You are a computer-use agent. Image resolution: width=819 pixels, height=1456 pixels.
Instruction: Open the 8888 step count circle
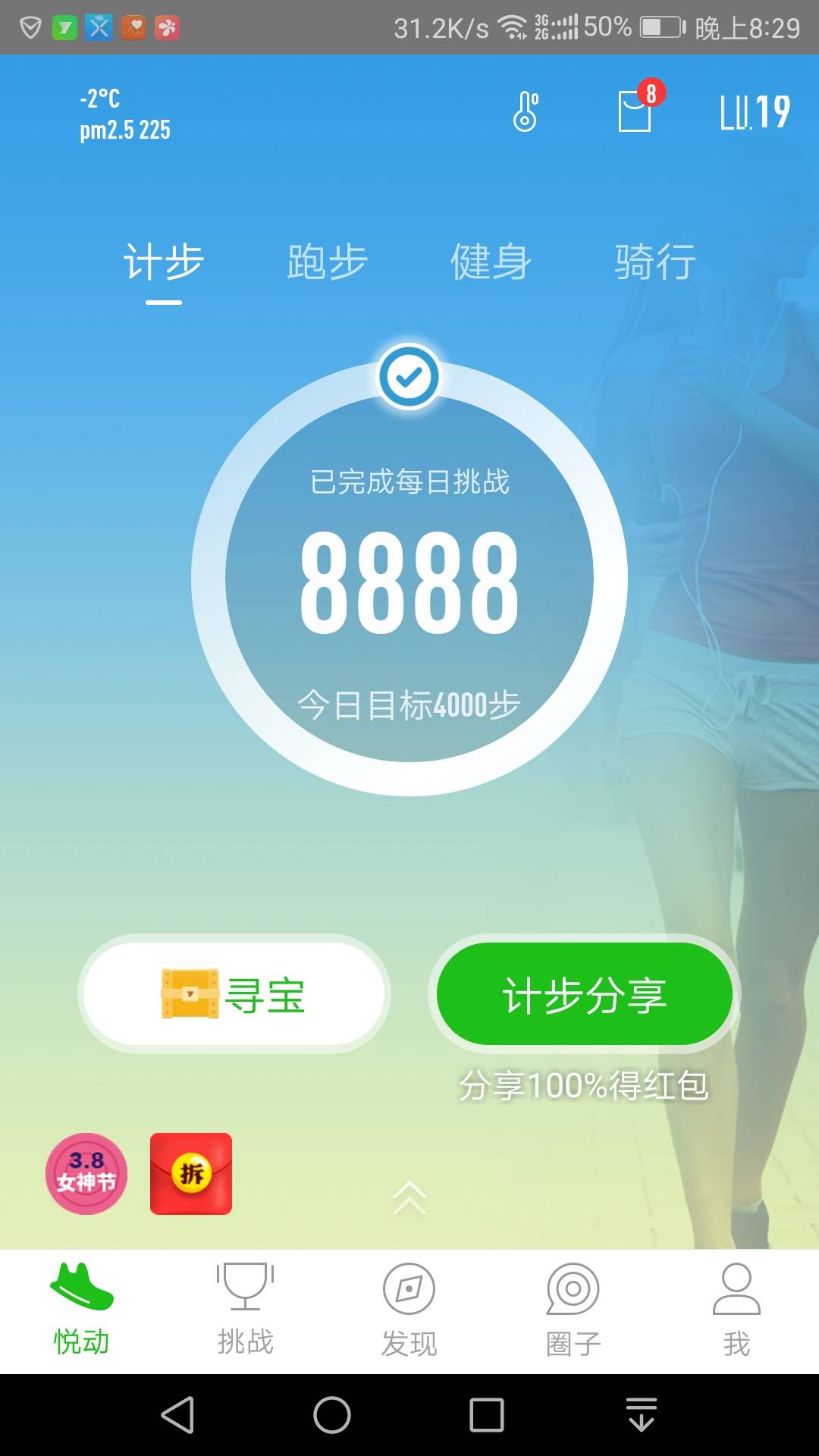coord(409,579)
